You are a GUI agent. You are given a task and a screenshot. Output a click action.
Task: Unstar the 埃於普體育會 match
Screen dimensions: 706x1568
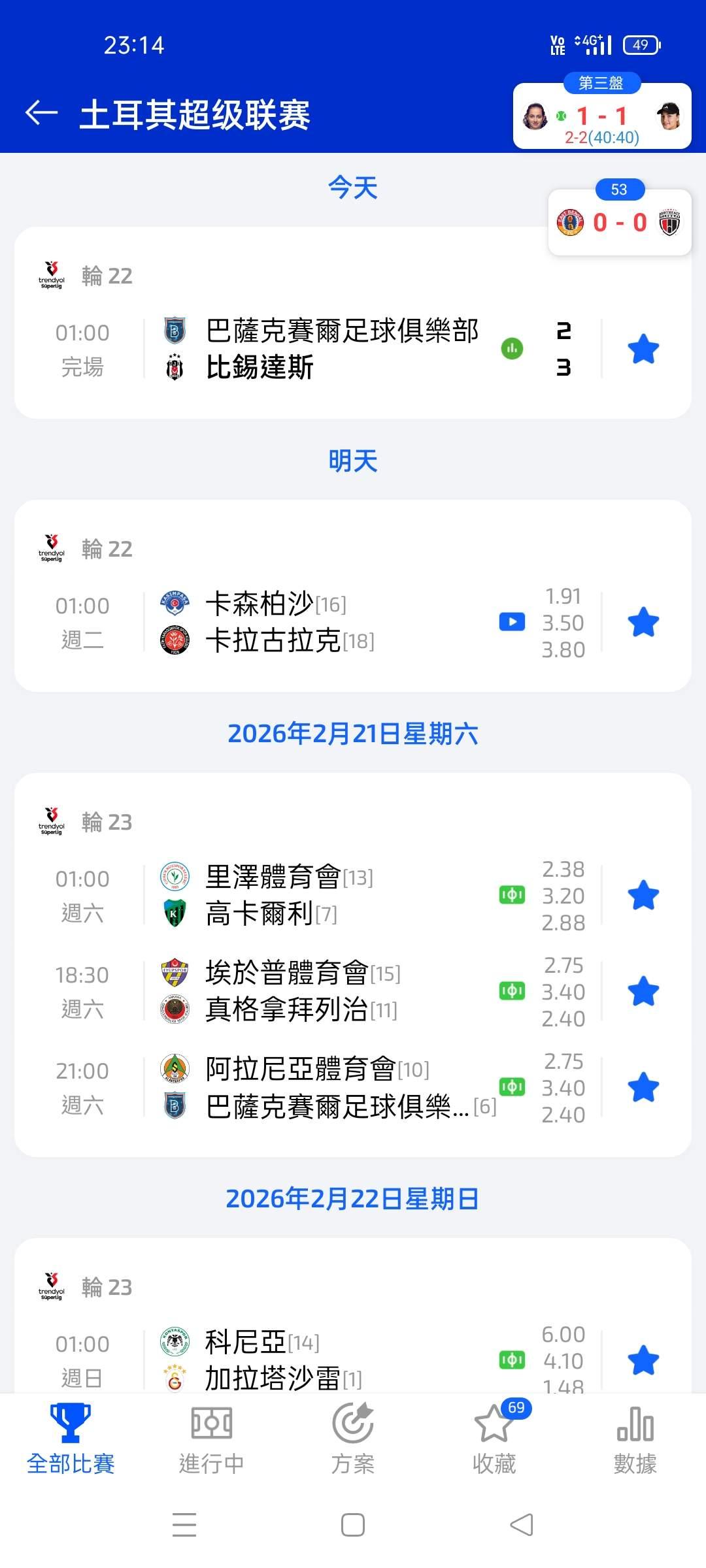coord(643,991)
